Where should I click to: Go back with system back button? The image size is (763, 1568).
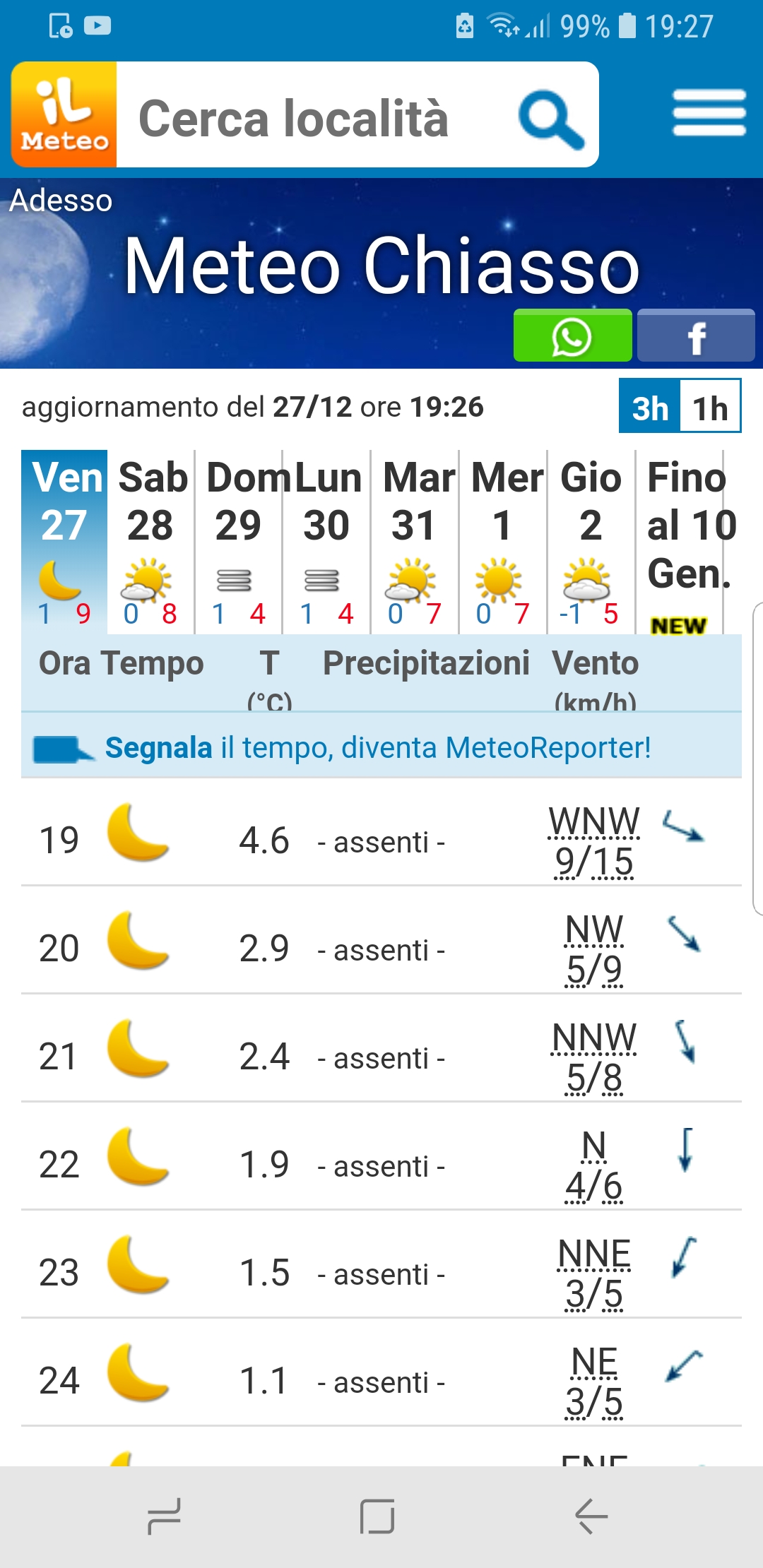[591, 1516]
